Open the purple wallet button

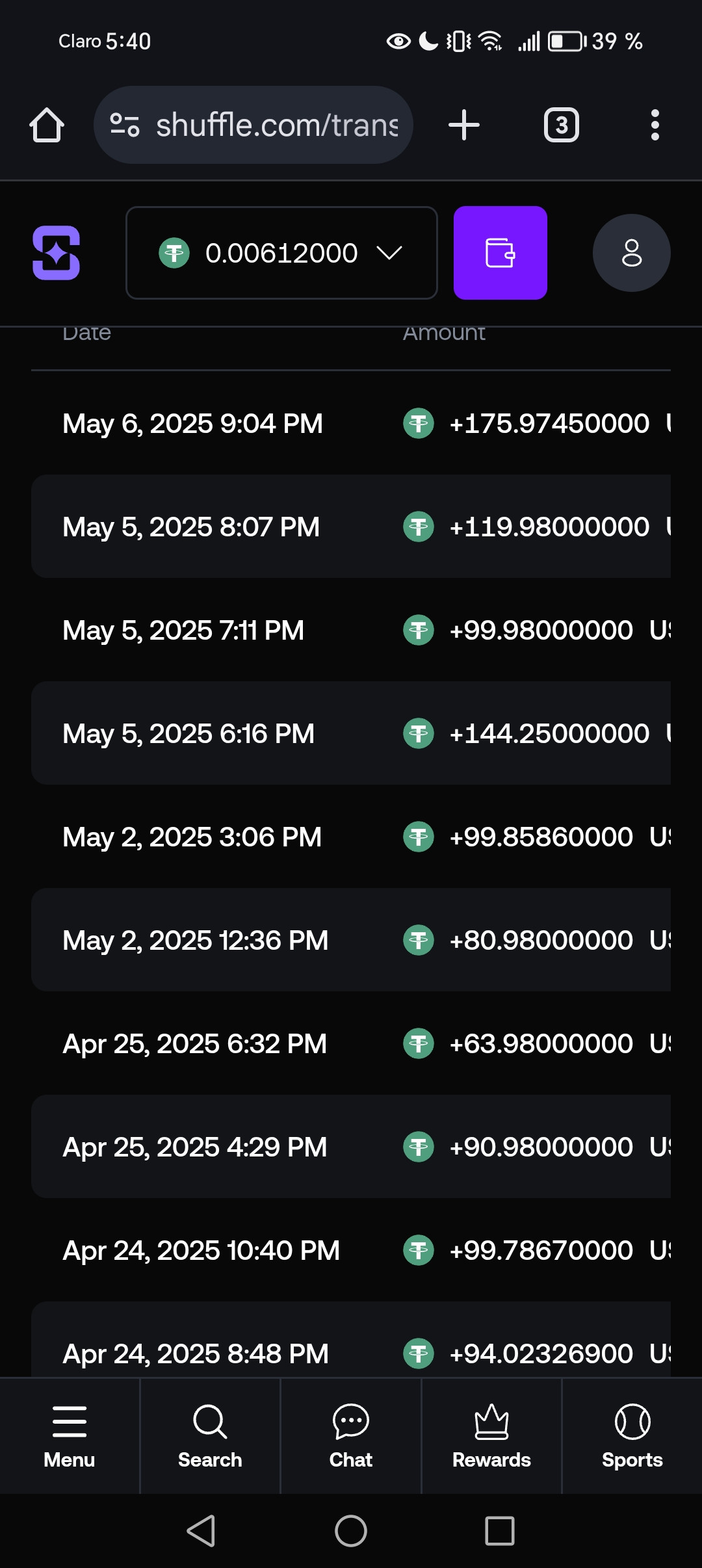[x=500, y=253]
